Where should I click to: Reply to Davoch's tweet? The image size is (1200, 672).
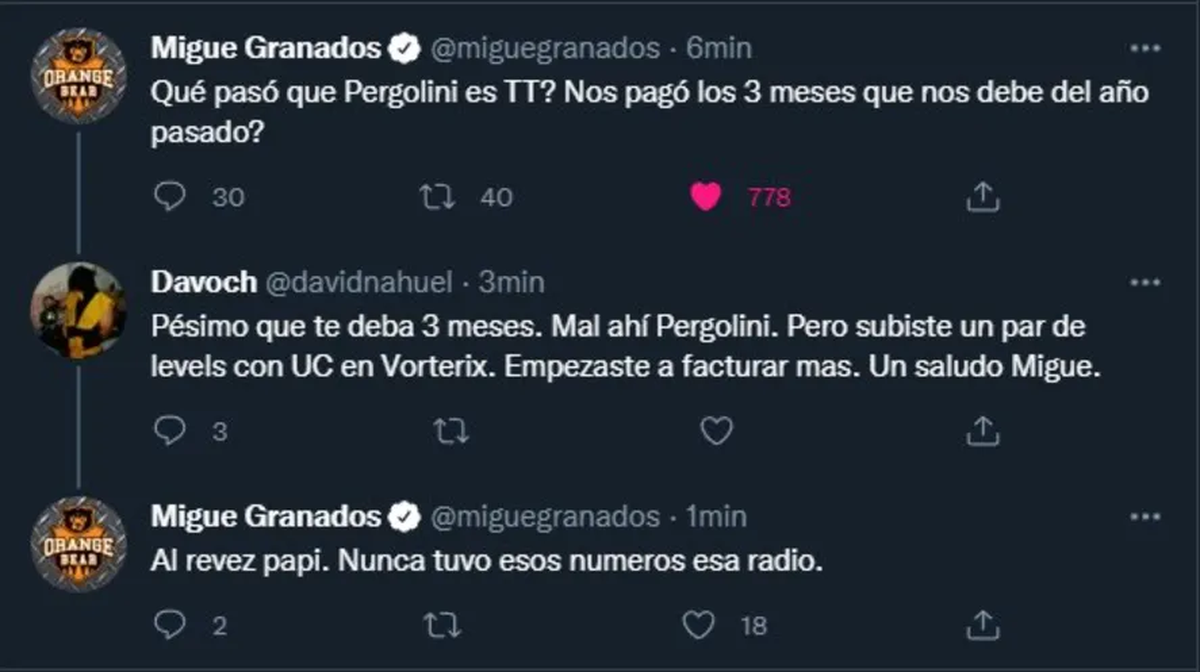(x=171, y=431)
